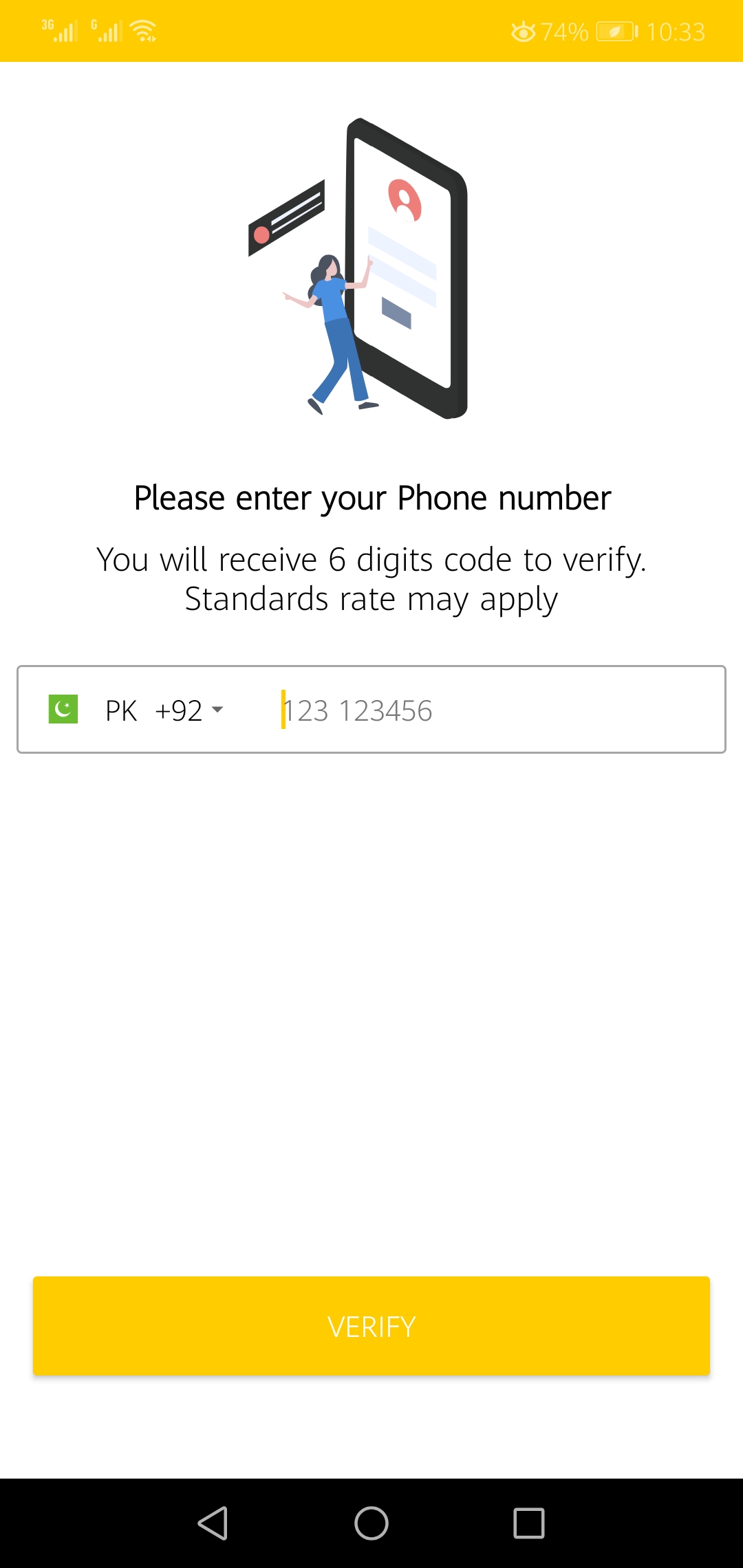Go back using the system back button
Screen dimensions: 743x1568
[213, 1523]
